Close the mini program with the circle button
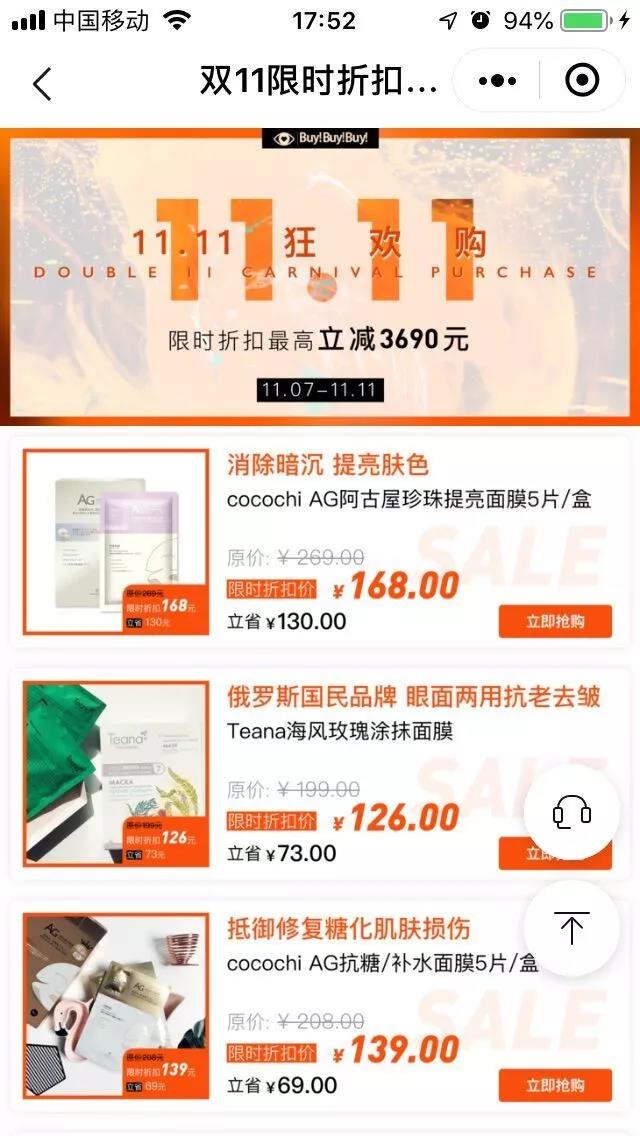Image resolution: width=640 pixels, height=1136 pixels. click(x=583, y=81)
